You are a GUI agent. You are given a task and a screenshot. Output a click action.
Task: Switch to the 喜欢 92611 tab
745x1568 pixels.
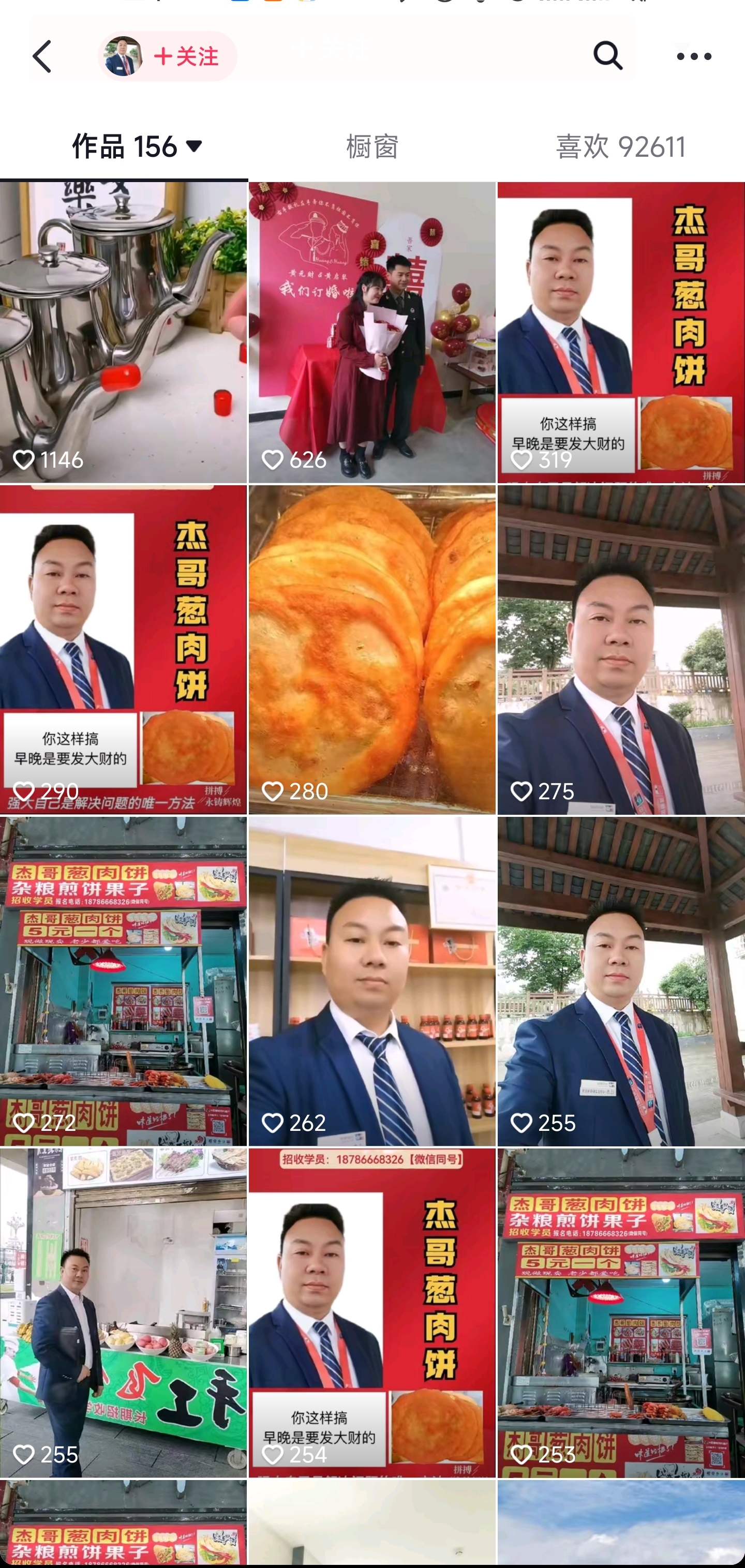tap(620, 147)
